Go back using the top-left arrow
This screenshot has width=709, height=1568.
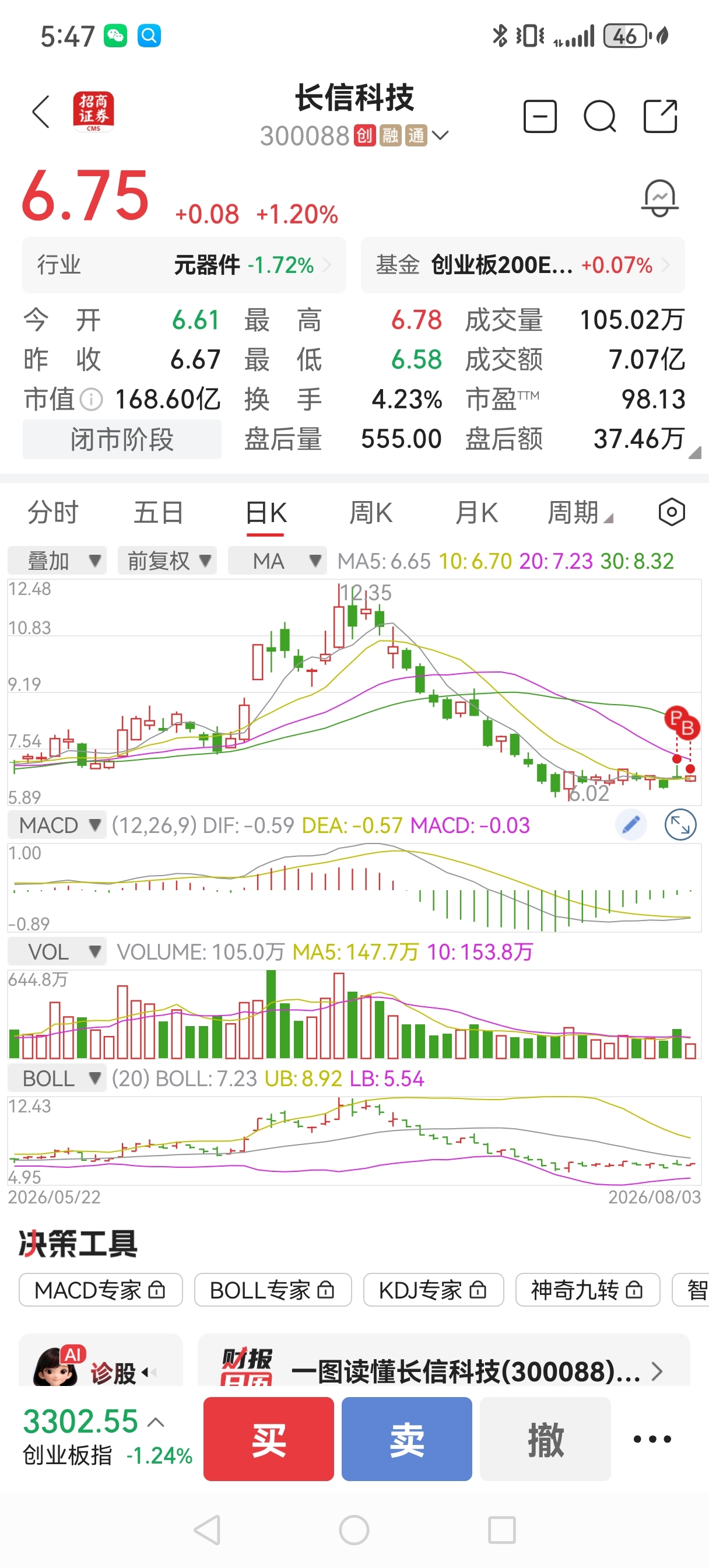41,112
